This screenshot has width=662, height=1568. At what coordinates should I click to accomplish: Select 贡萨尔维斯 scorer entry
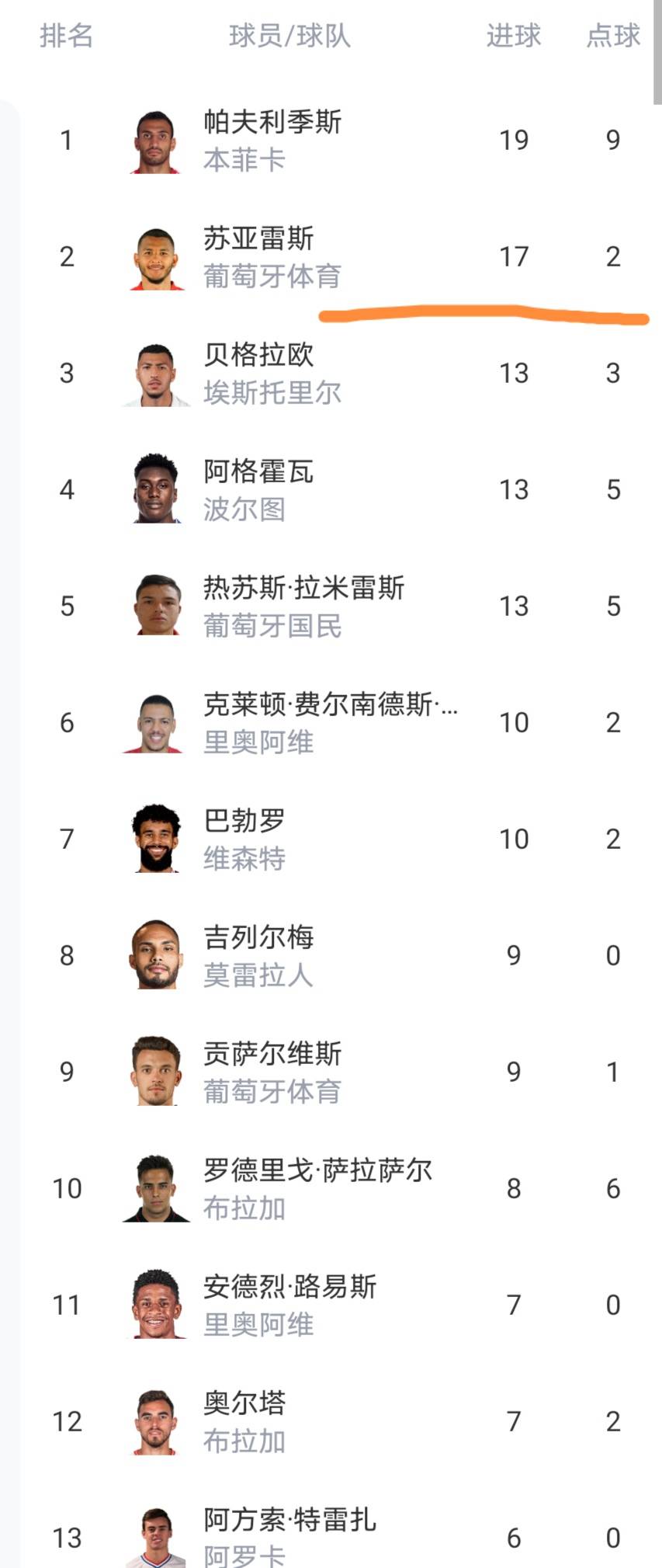pyautogui.click(x=272, y=1055)
